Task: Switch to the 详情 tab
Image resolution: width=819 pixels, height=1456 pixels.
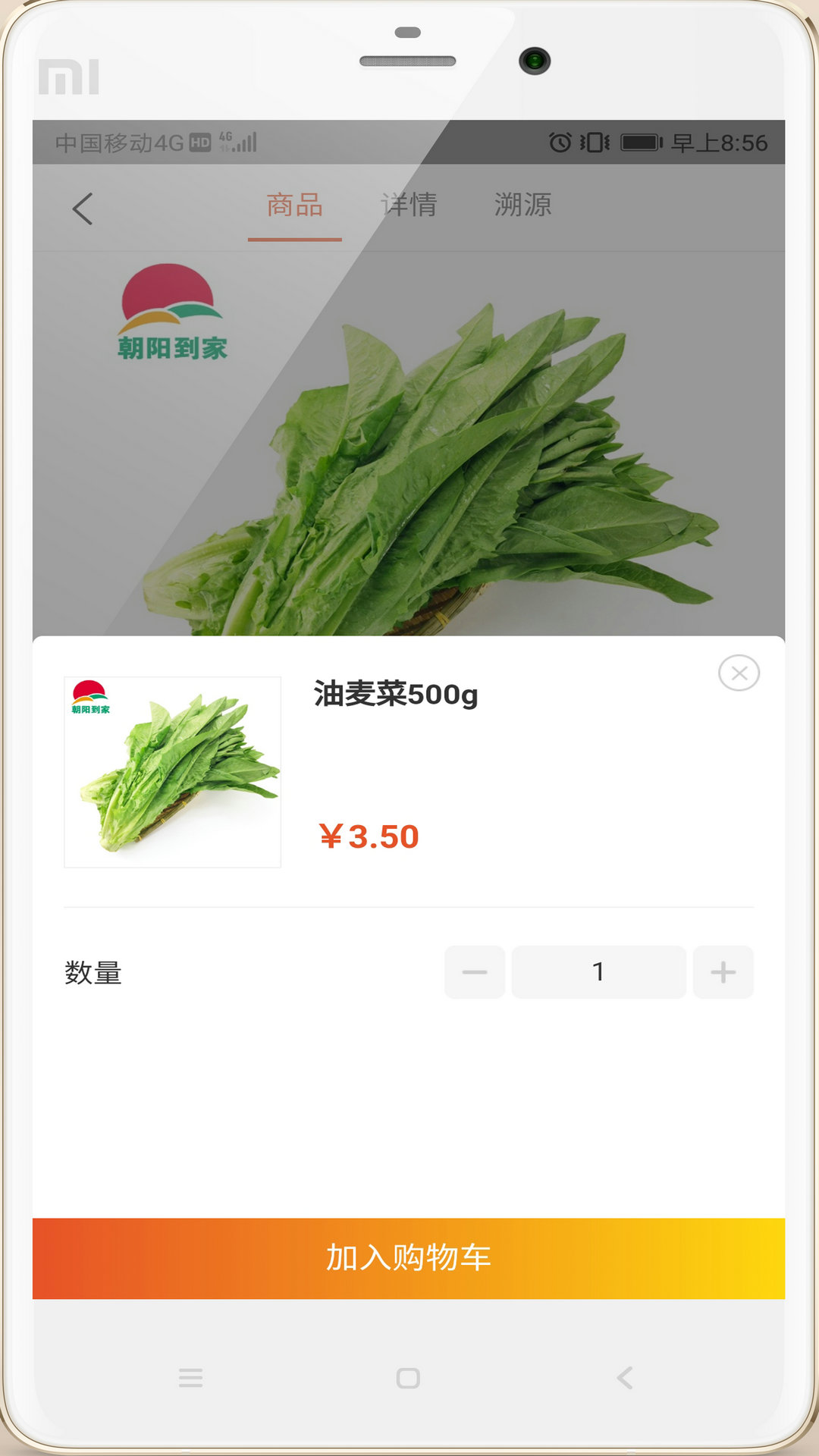Action: tap(409, 205)
